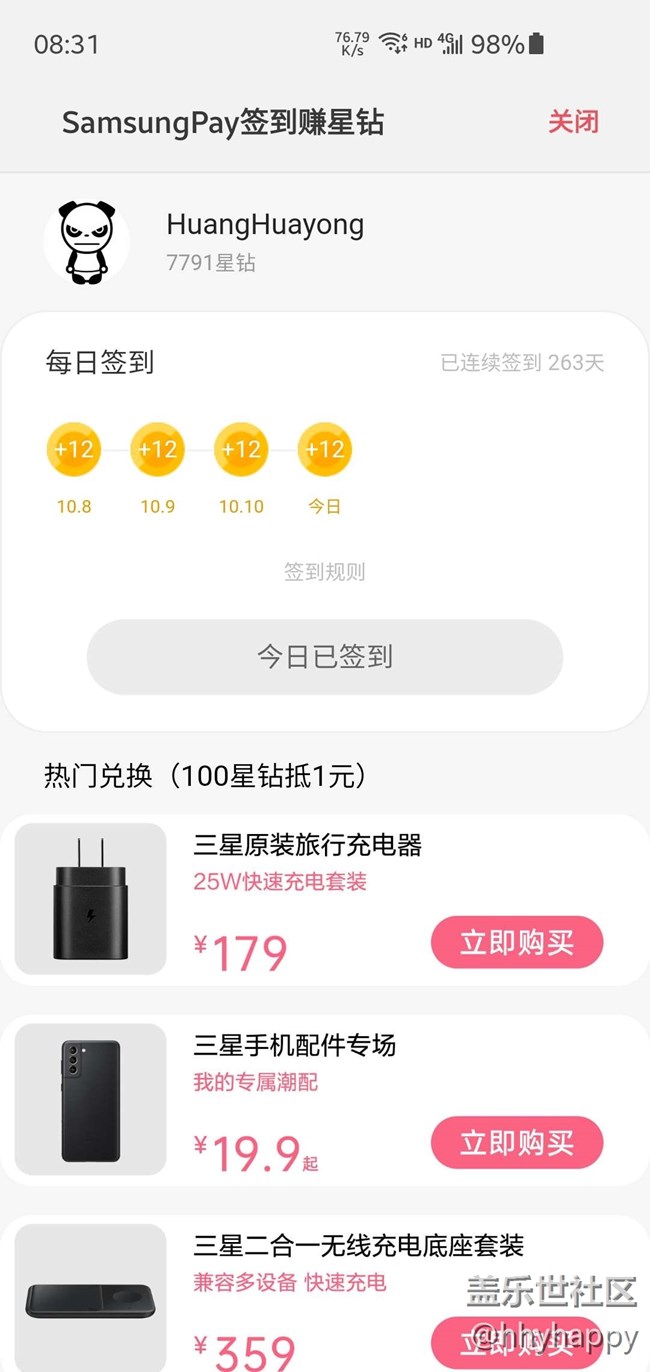The height and width of the screenshot is (1372, 650).
Task: Open the 三星二合一无线充电底座套装 card
Action: tap(358, 1247)
